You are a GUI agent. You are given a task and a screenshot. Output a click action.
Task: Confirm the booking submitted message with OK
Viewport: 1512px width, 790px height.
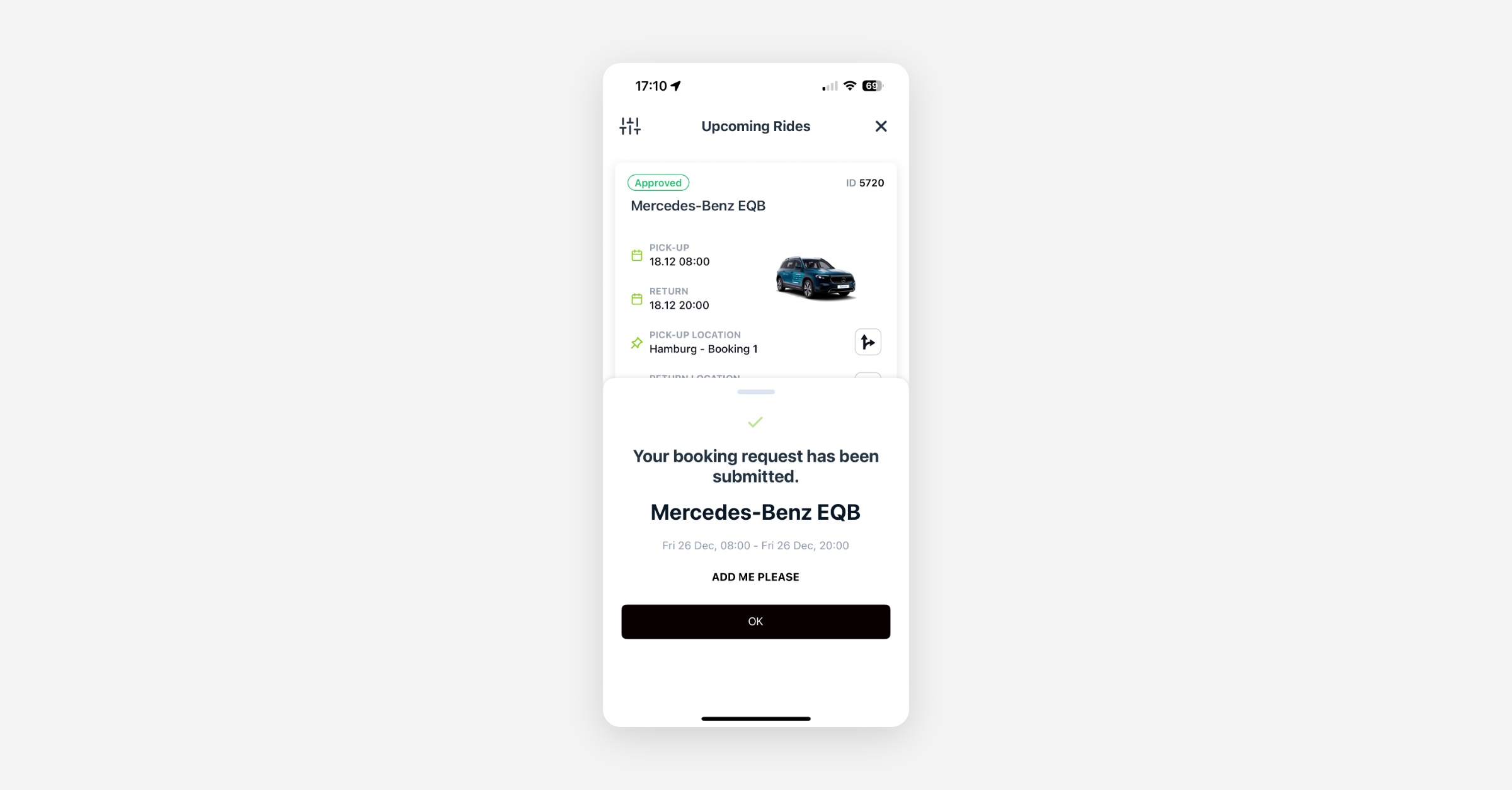coord(755,622)
